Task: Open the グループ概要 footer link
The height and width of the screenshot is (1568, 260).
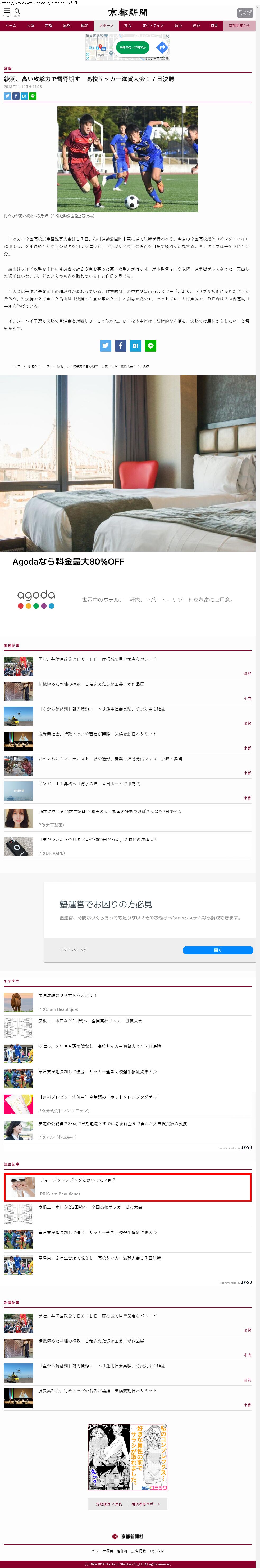Action: coord(102,1551)
